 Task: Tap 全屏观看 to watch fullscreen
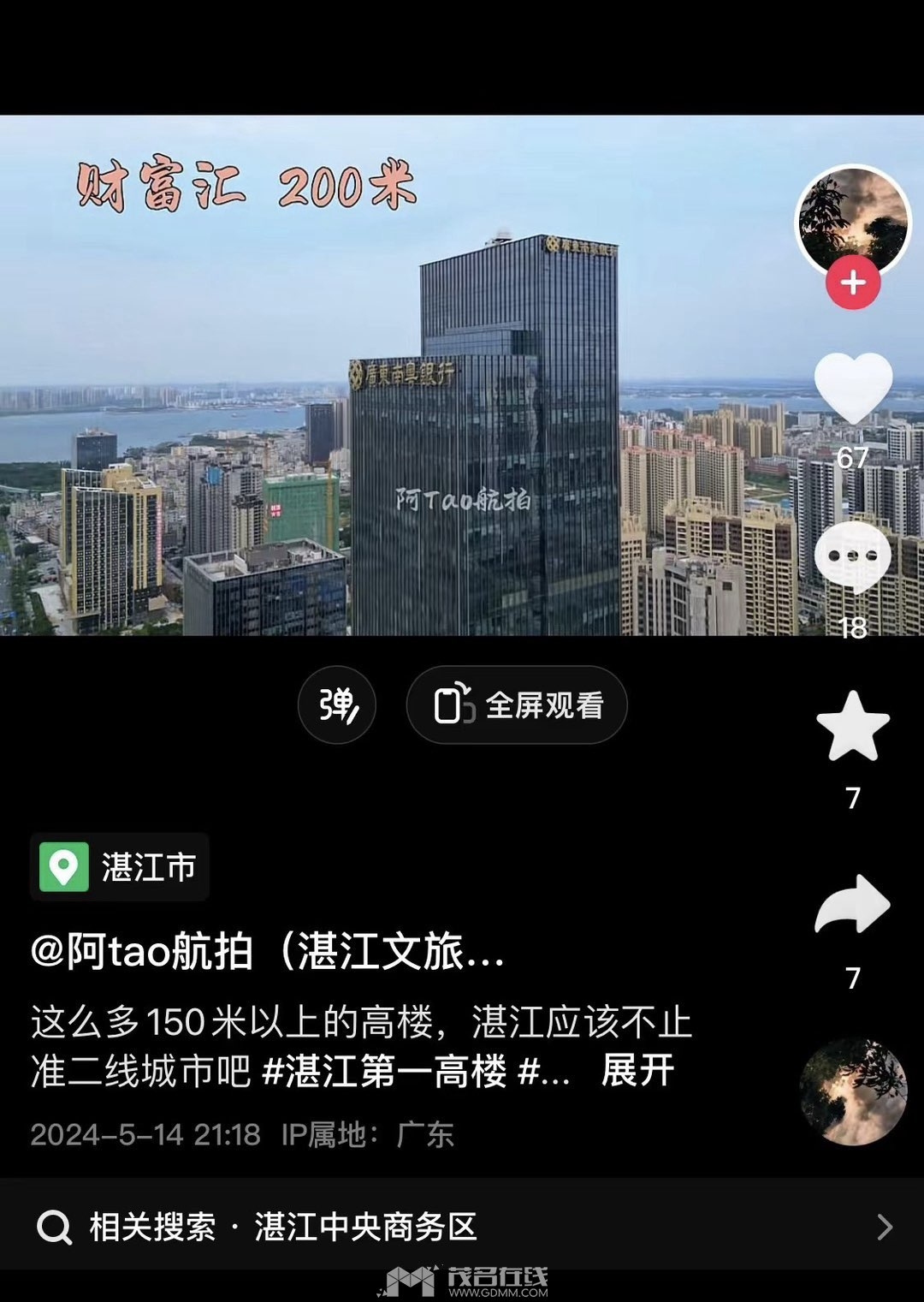(x=517, y=705)
